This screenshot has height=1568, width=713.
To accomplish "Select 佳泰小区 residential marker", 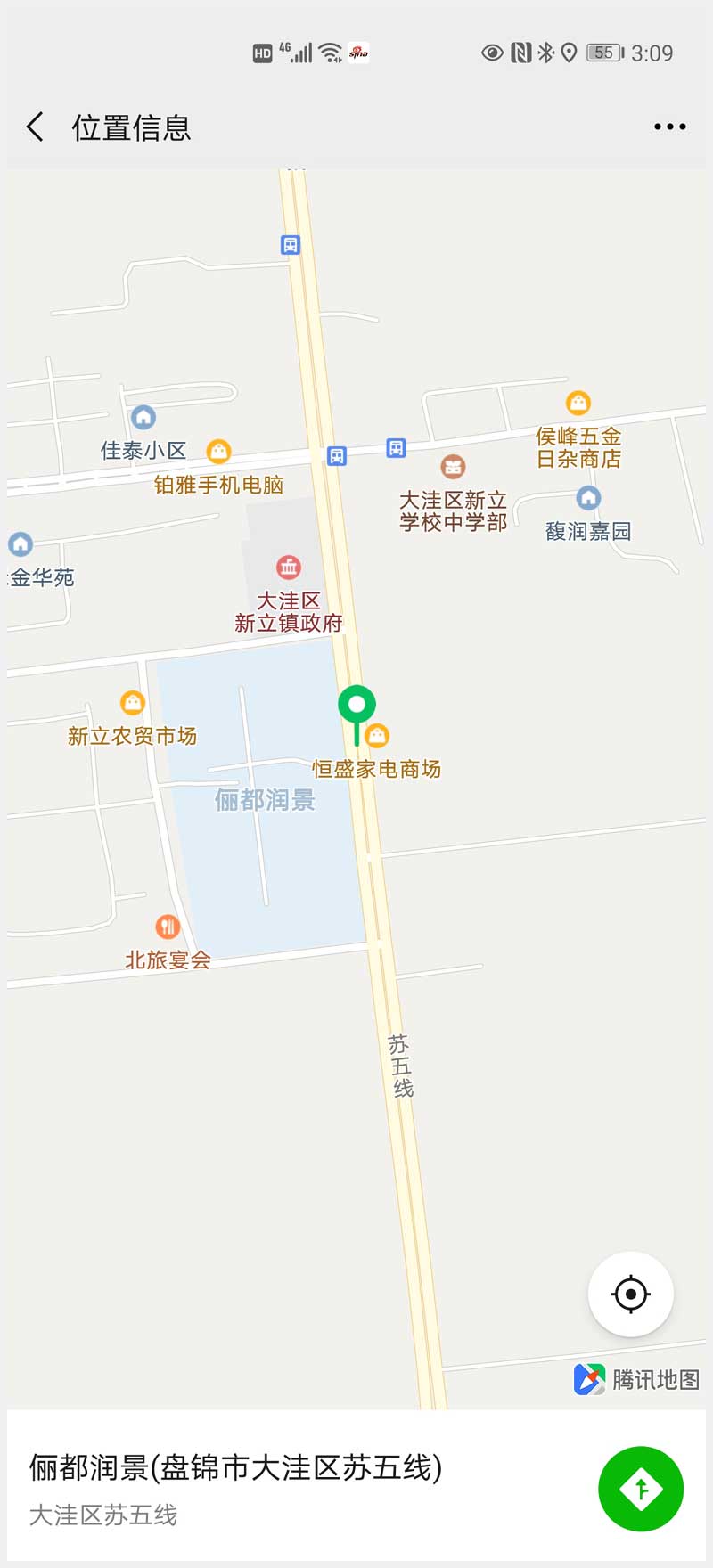I will [143, 418].
